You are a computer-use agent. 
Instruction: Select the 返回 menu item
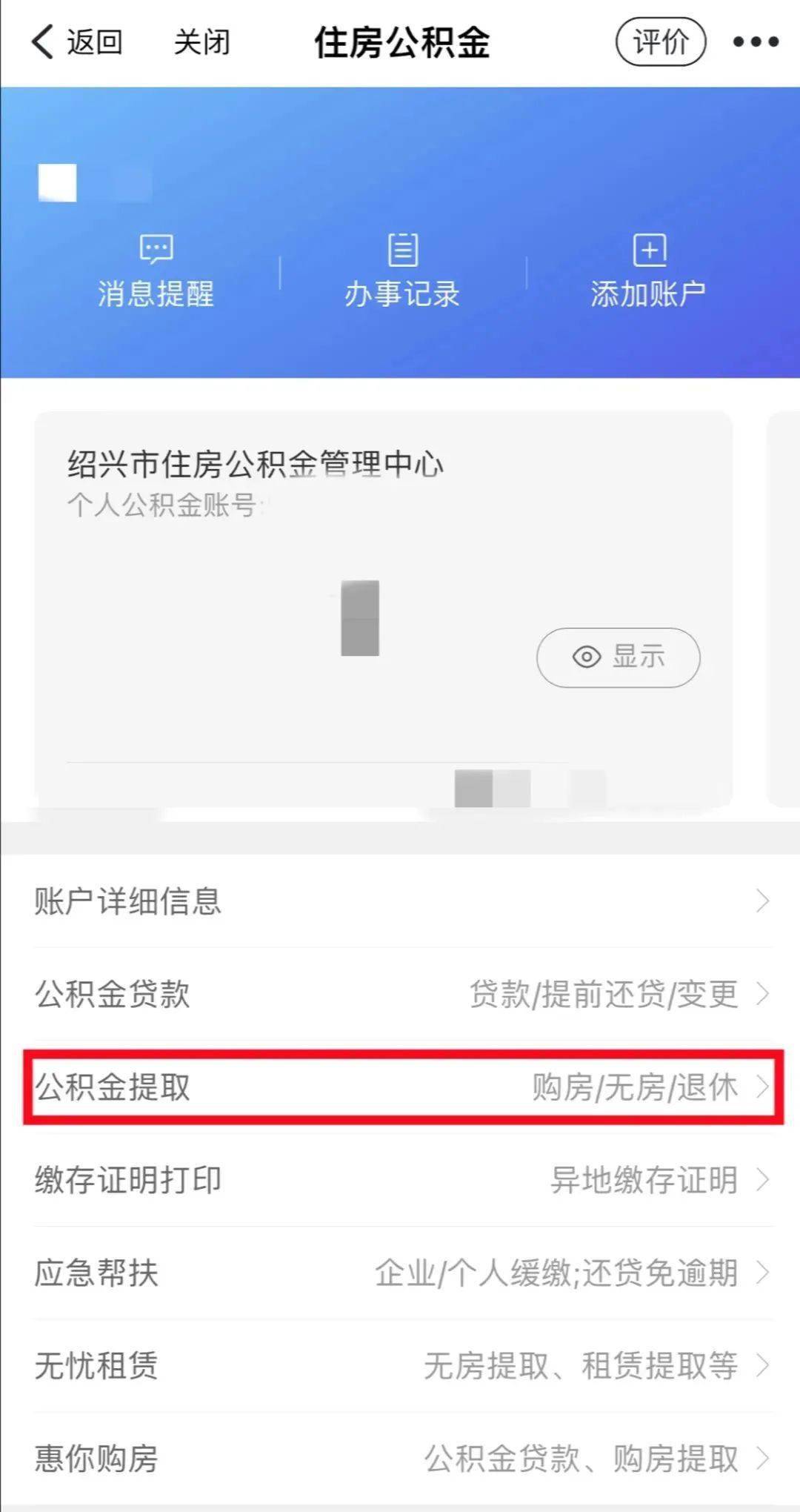coord(93,42)
